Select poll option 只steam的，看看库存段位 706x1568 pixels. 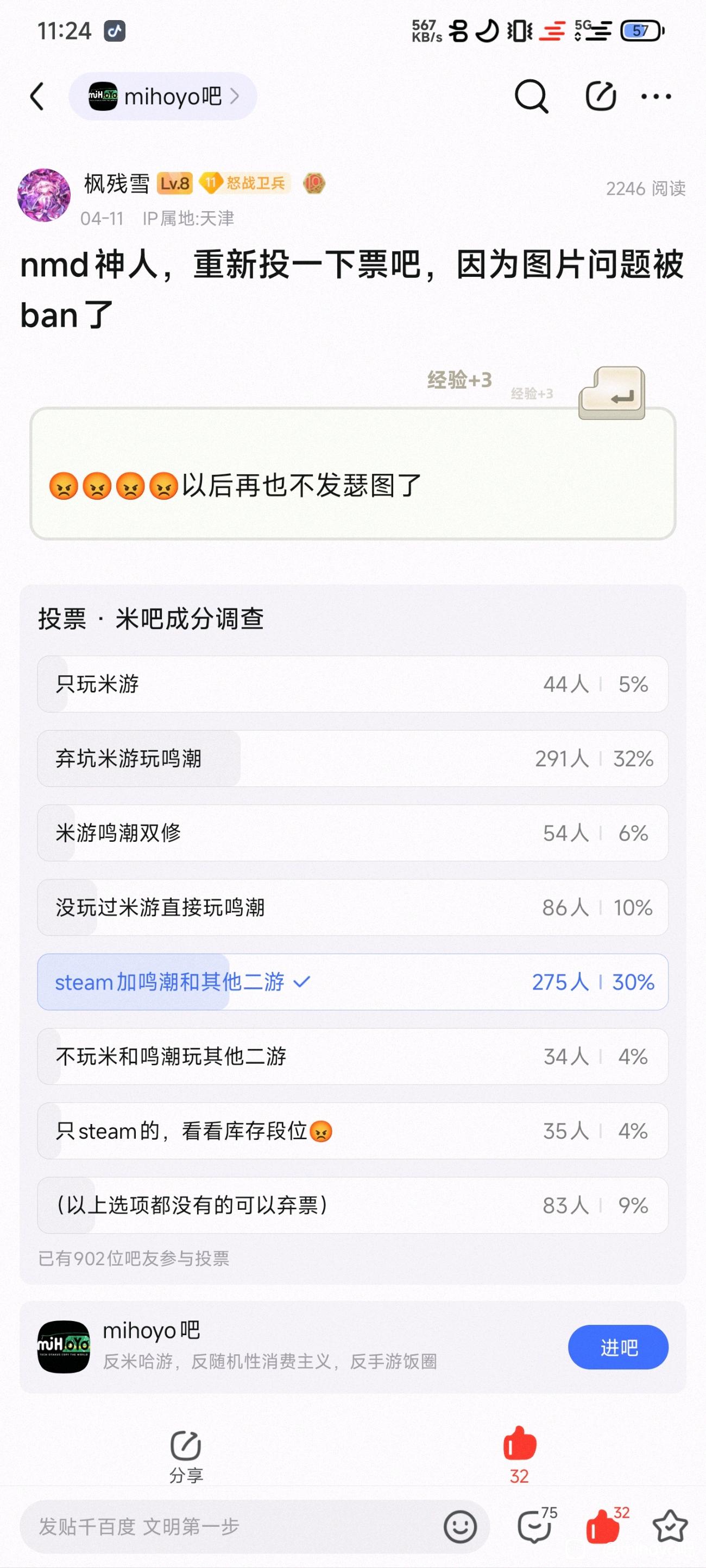352,1131
